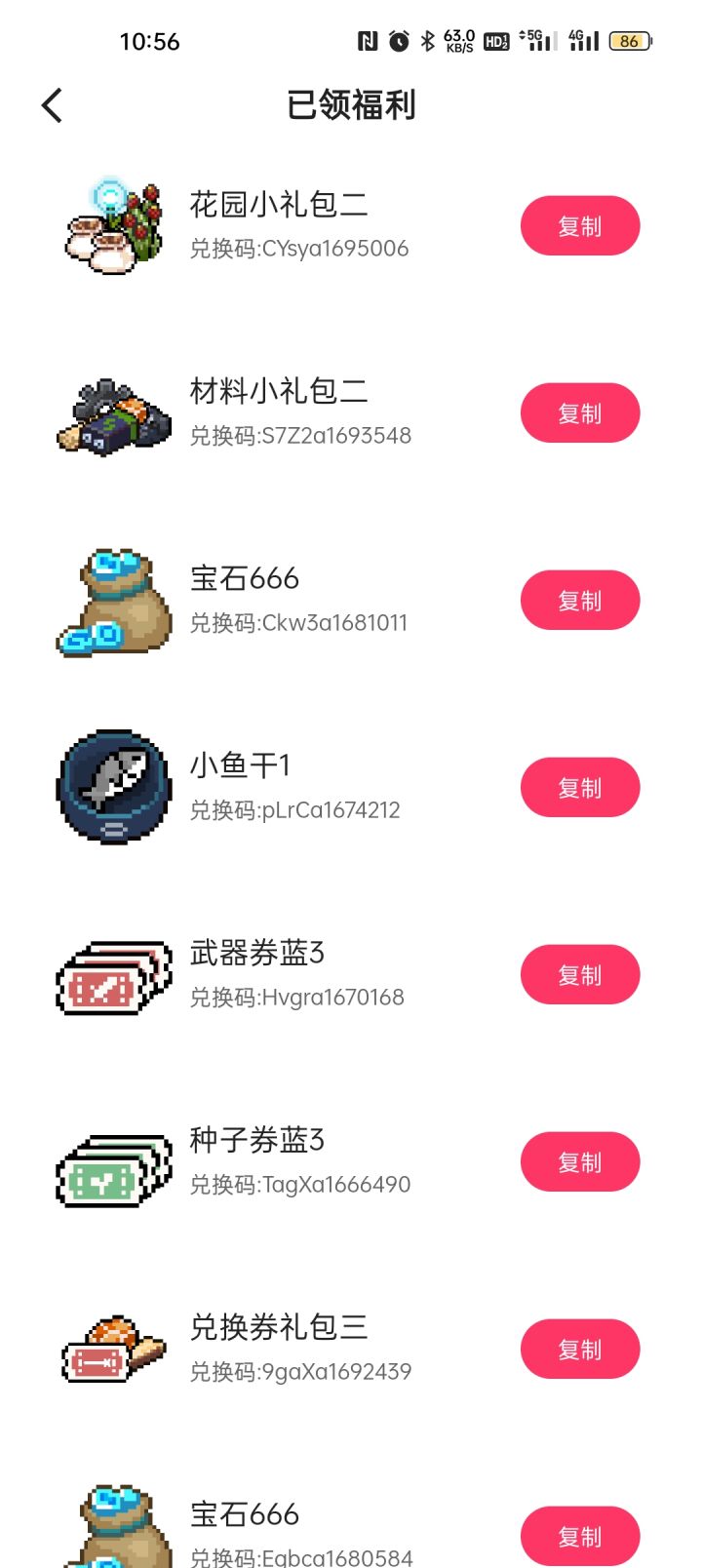Copy the code for 小鱼干1

click(580, 788)
